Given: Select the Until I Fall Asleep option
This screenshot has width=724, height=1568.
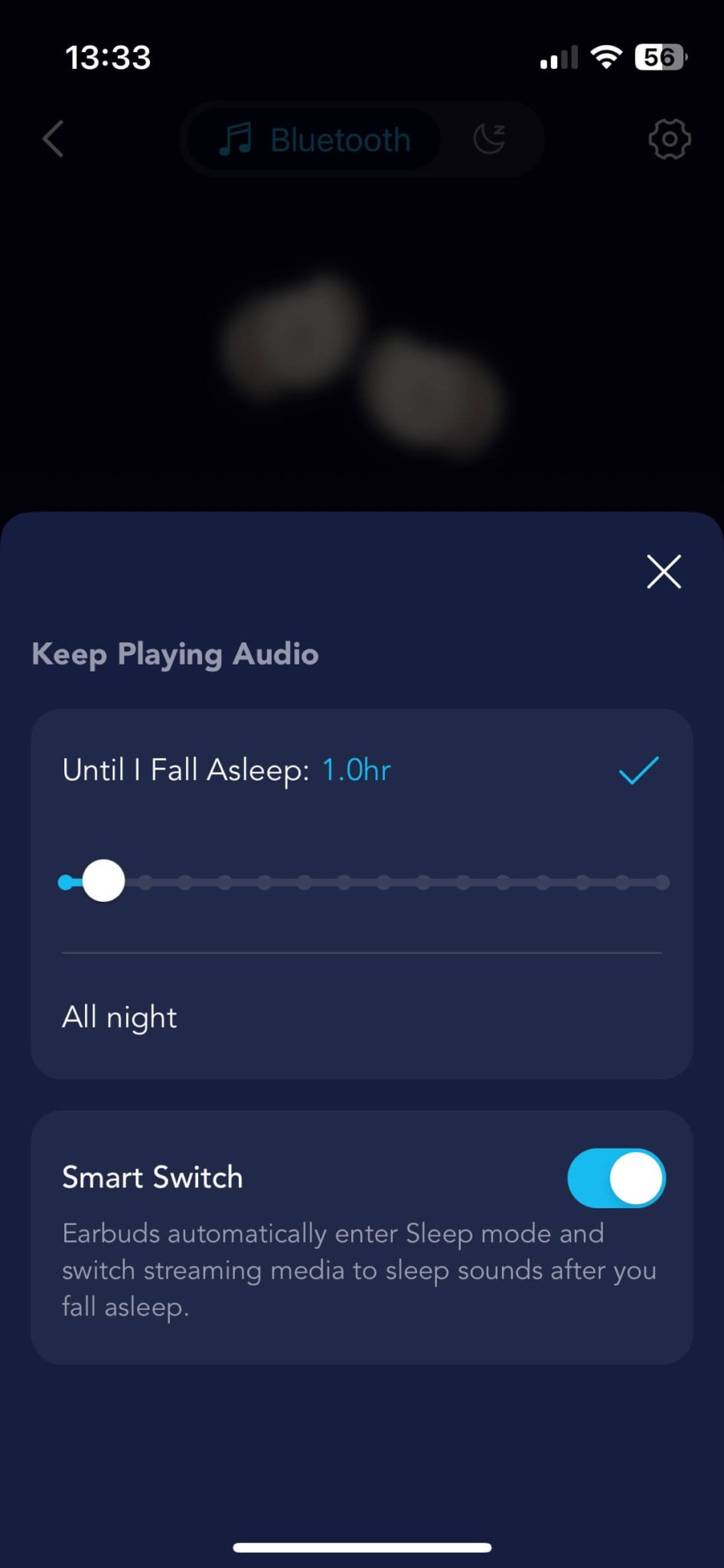Looking at the screenshot, I should coord(186,770).
